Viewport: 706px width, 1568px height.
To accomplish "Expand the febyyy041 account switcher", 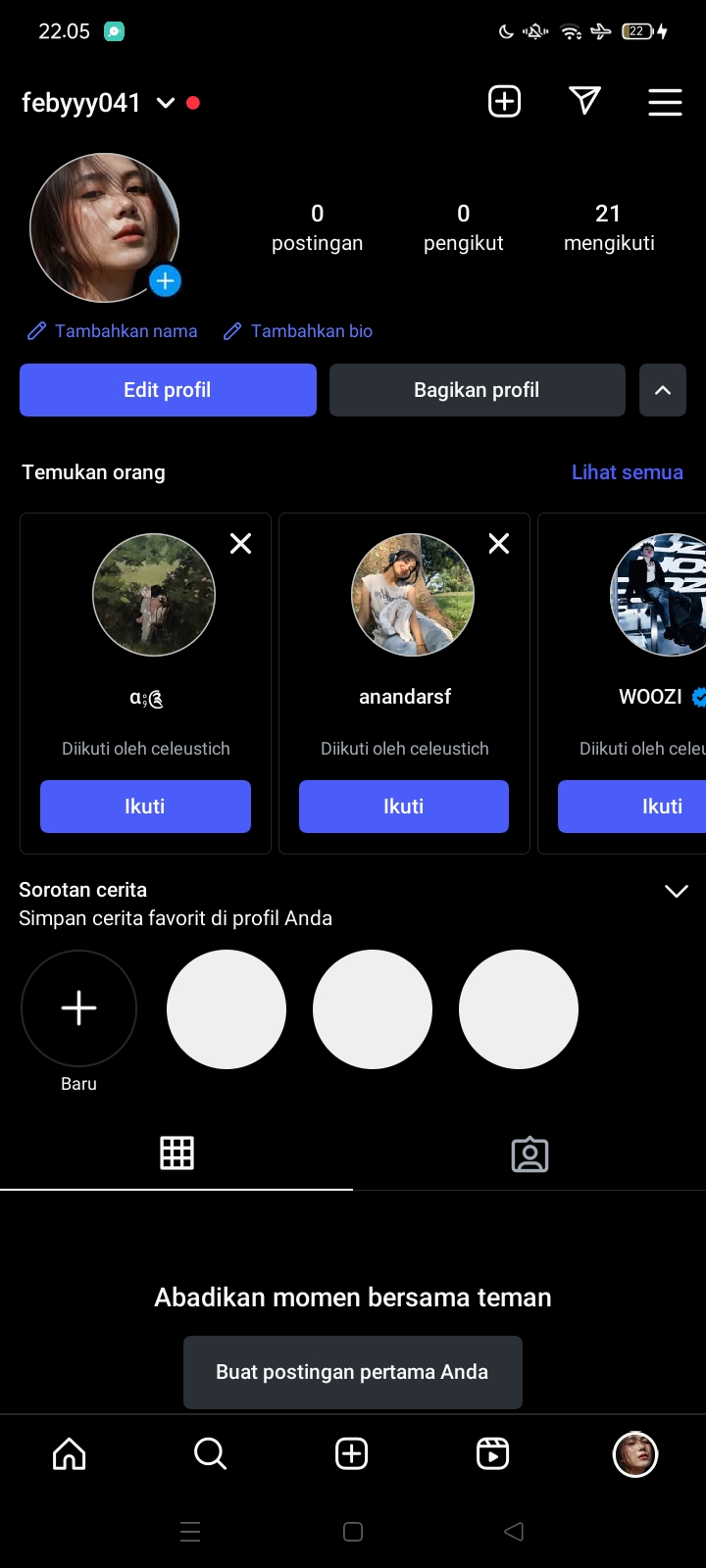I will pyautogui.click(x=166, y=103).
